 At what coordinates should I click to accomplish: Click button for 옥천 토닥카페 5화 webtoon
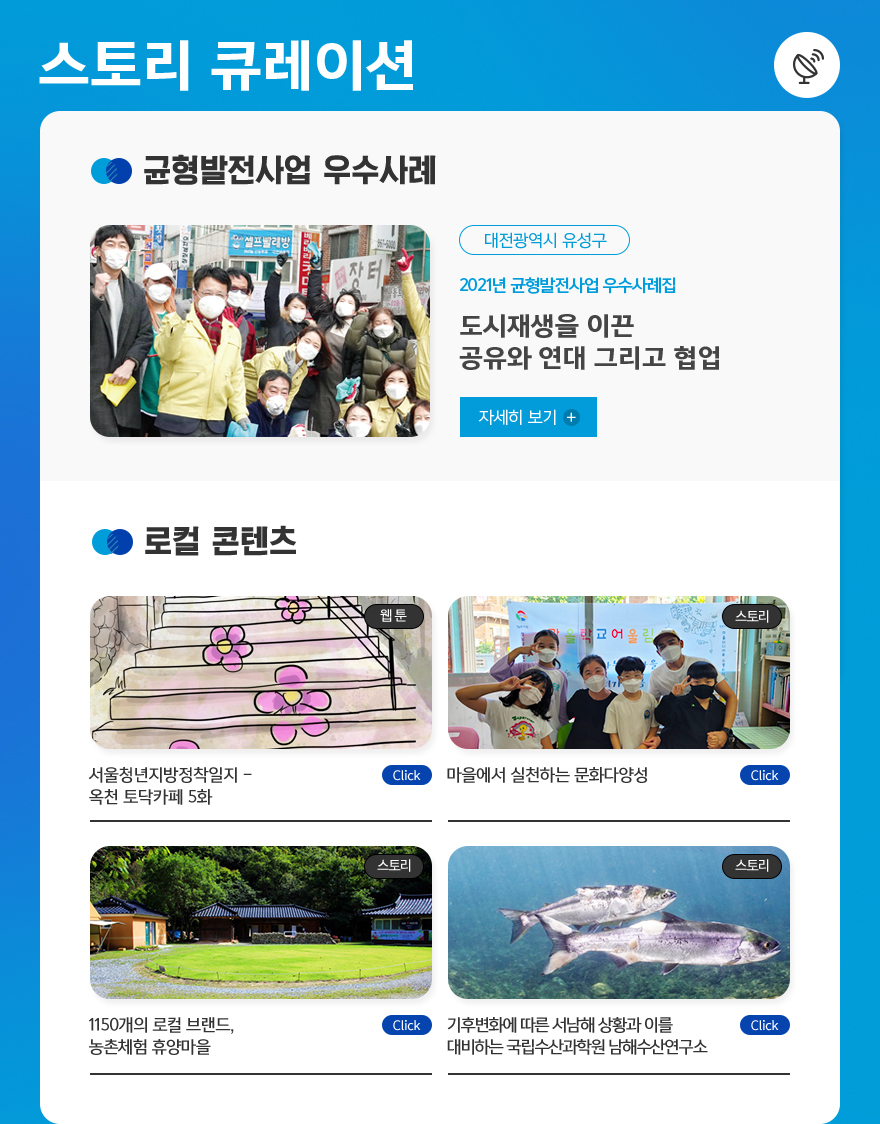[x=406, y=775]
